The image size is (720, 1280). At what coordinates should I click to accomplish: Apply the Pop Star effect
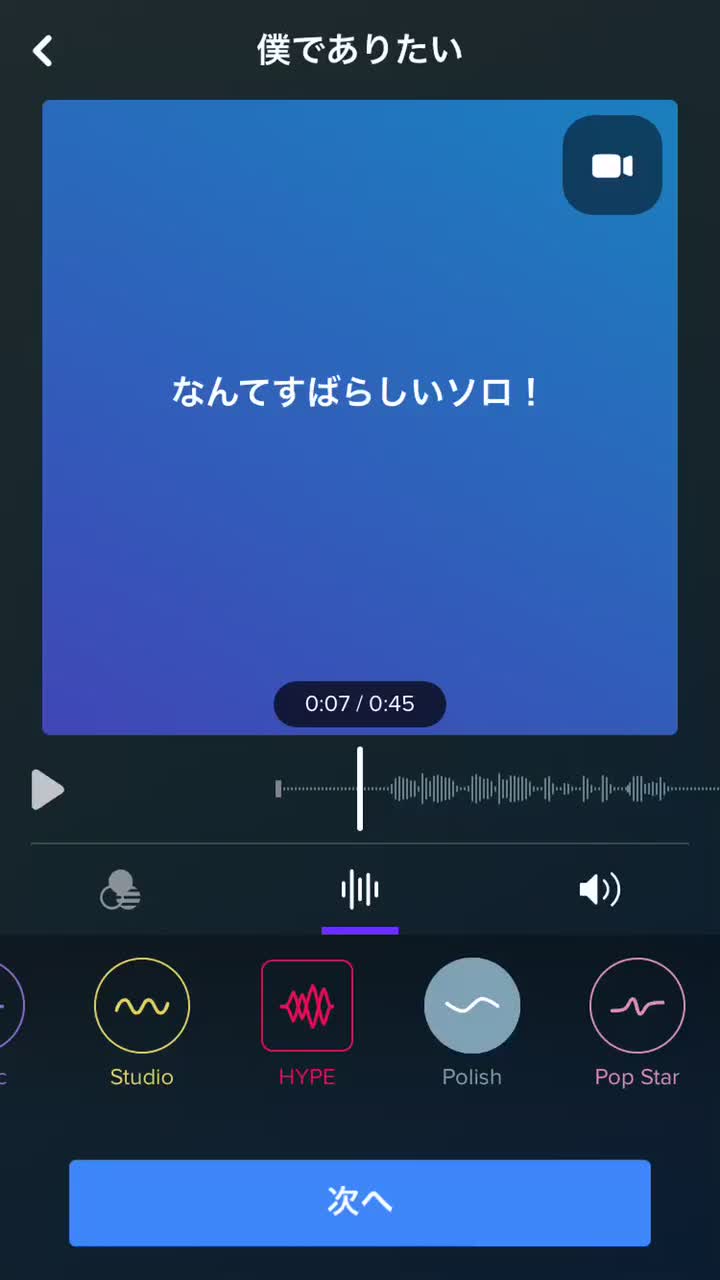[x=637, y=1006]
